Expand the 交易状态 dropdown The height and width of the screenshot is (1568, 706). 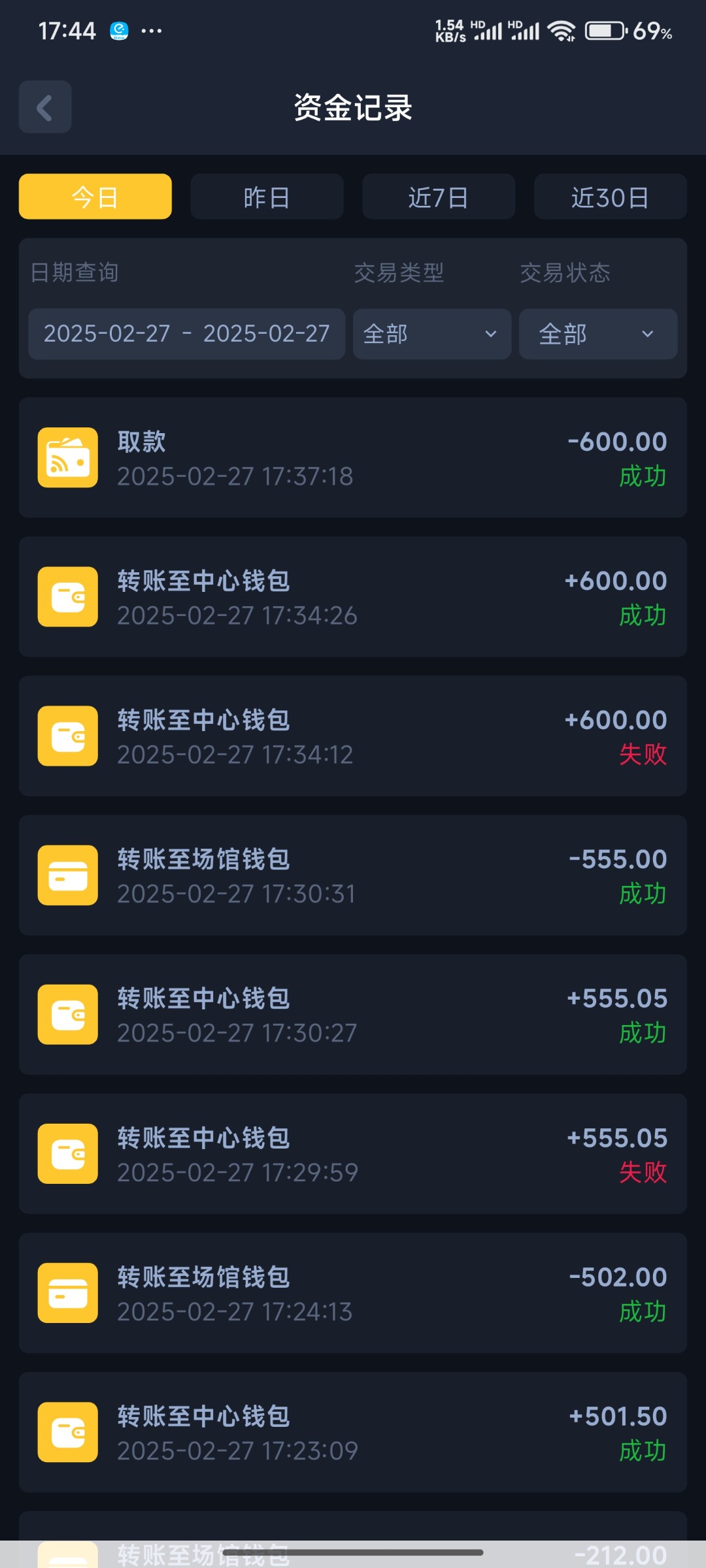click(x=598, y=334)
